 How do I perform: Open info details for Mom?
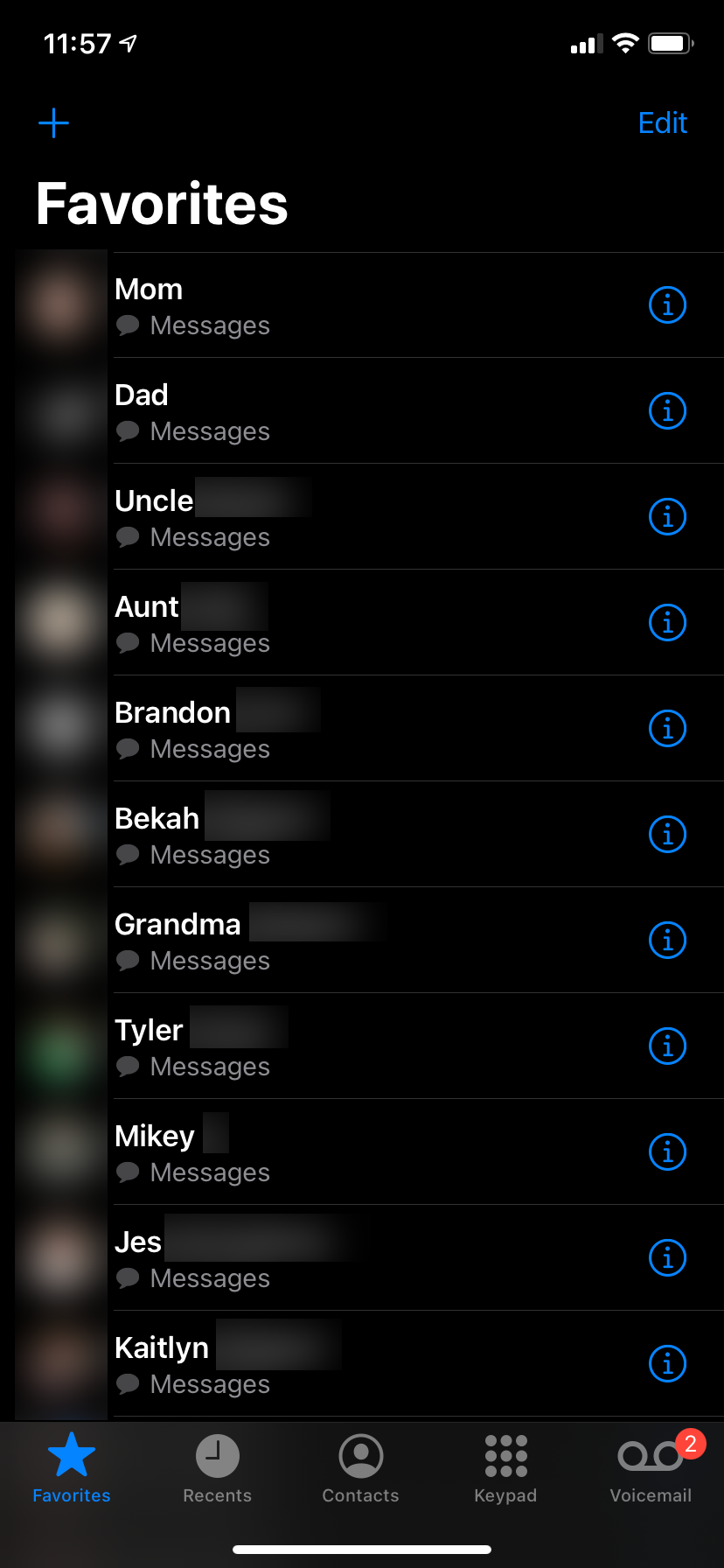point(667,304)
